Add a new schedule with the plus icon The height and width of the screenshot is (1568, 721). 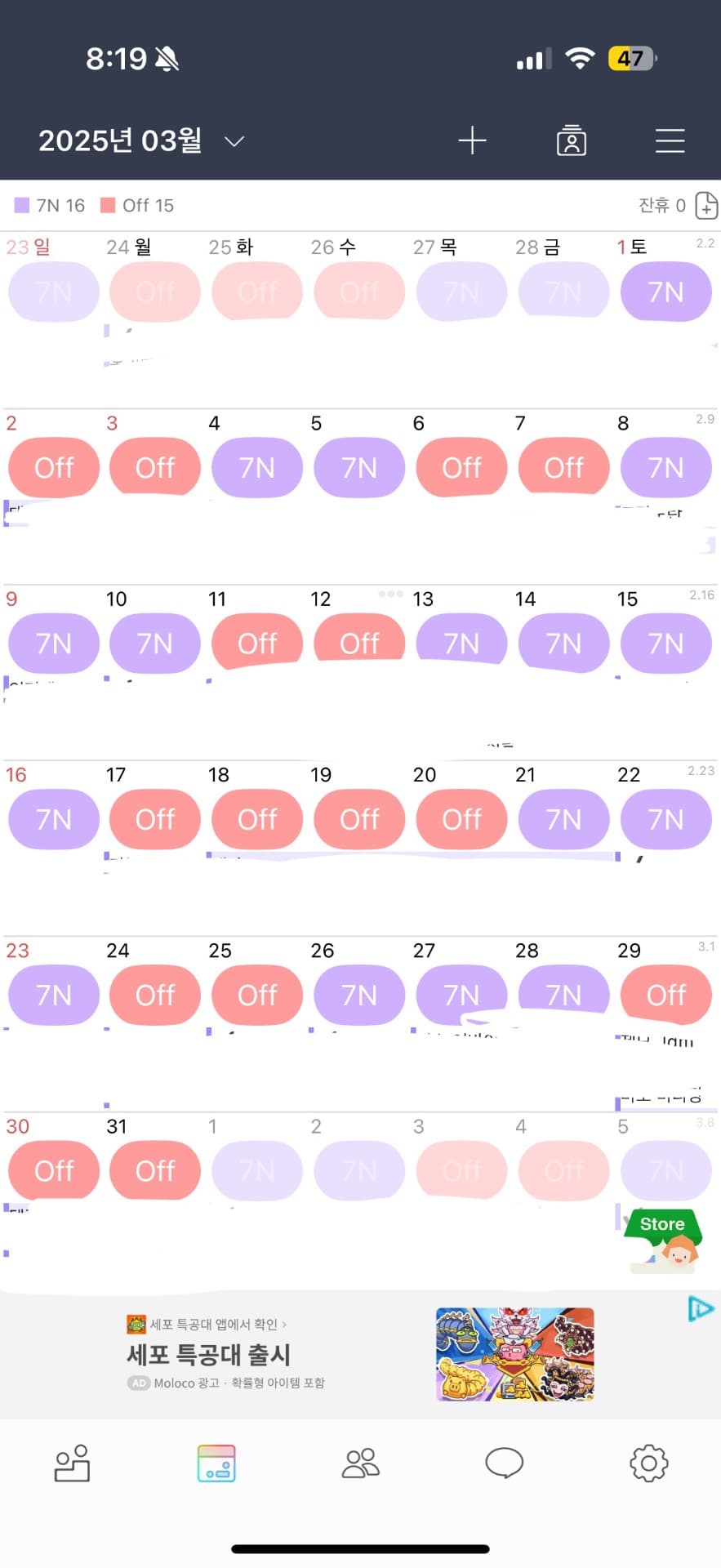472,140
